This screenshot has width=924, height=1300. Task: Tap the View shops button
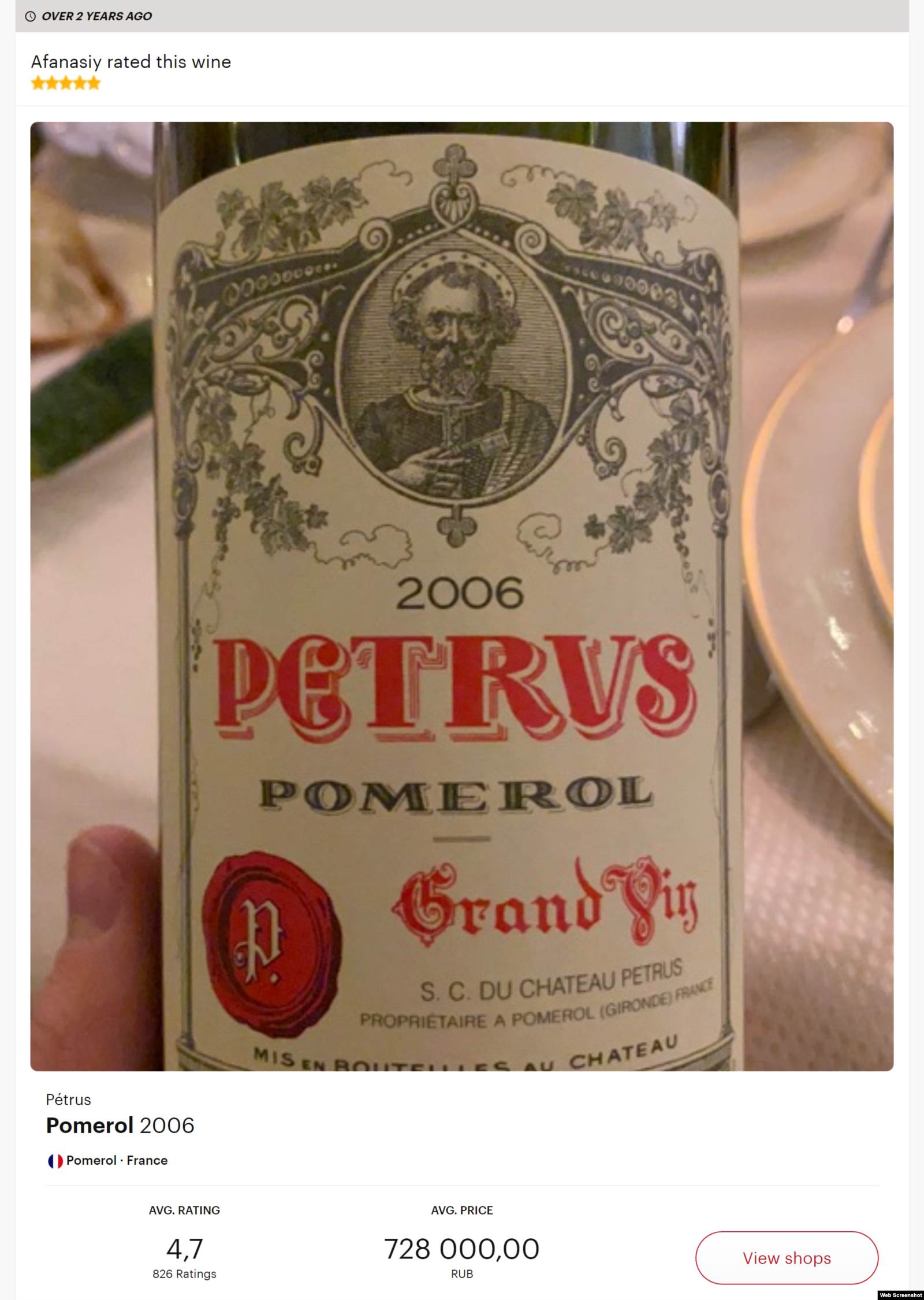(786, 1258)
